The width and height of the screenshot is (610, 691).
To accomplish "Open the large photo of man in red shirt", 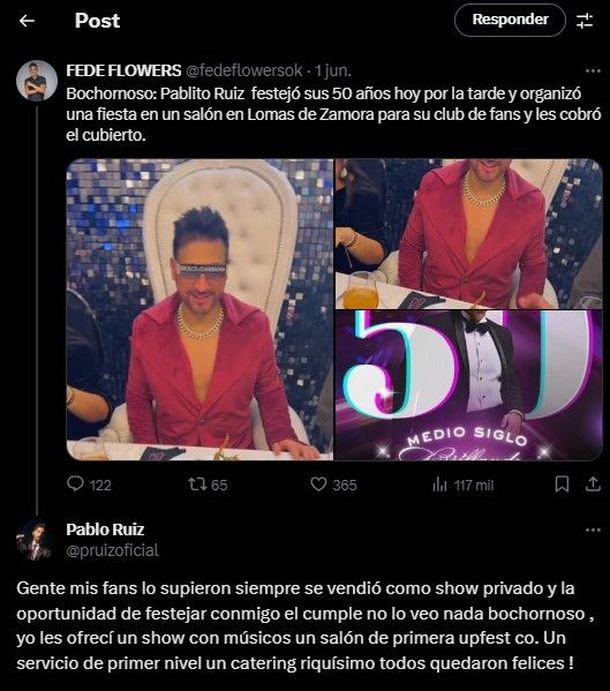I will tap(199, 309).
